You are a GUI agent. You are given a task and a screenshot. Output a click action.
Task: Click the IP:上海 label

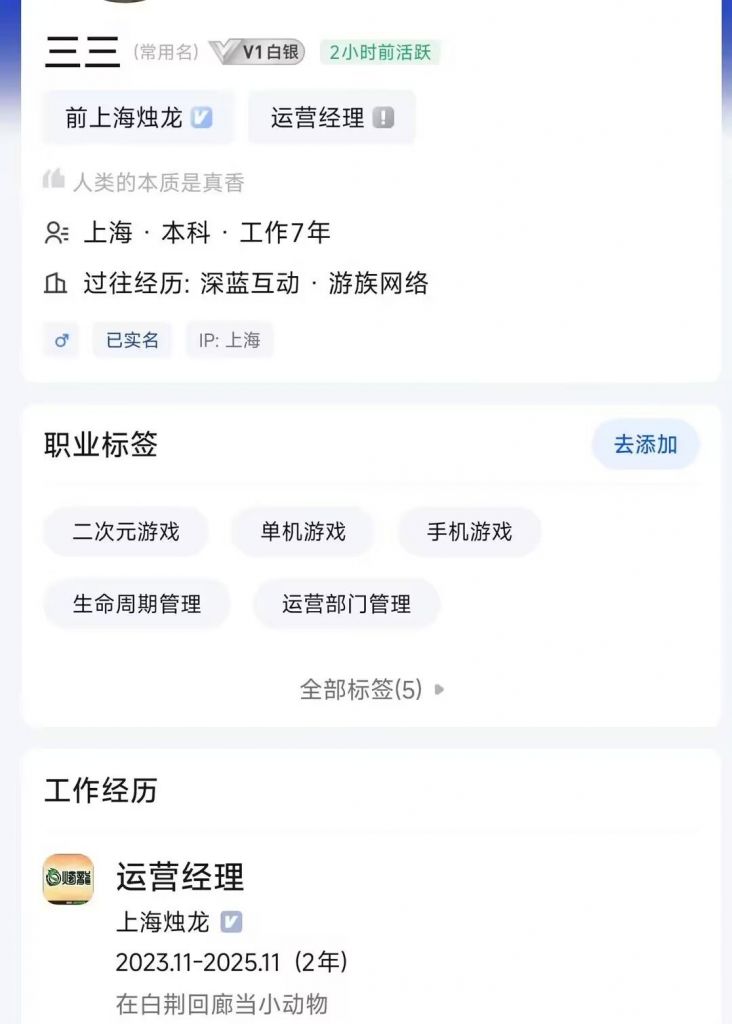click(x=229, y=340)
